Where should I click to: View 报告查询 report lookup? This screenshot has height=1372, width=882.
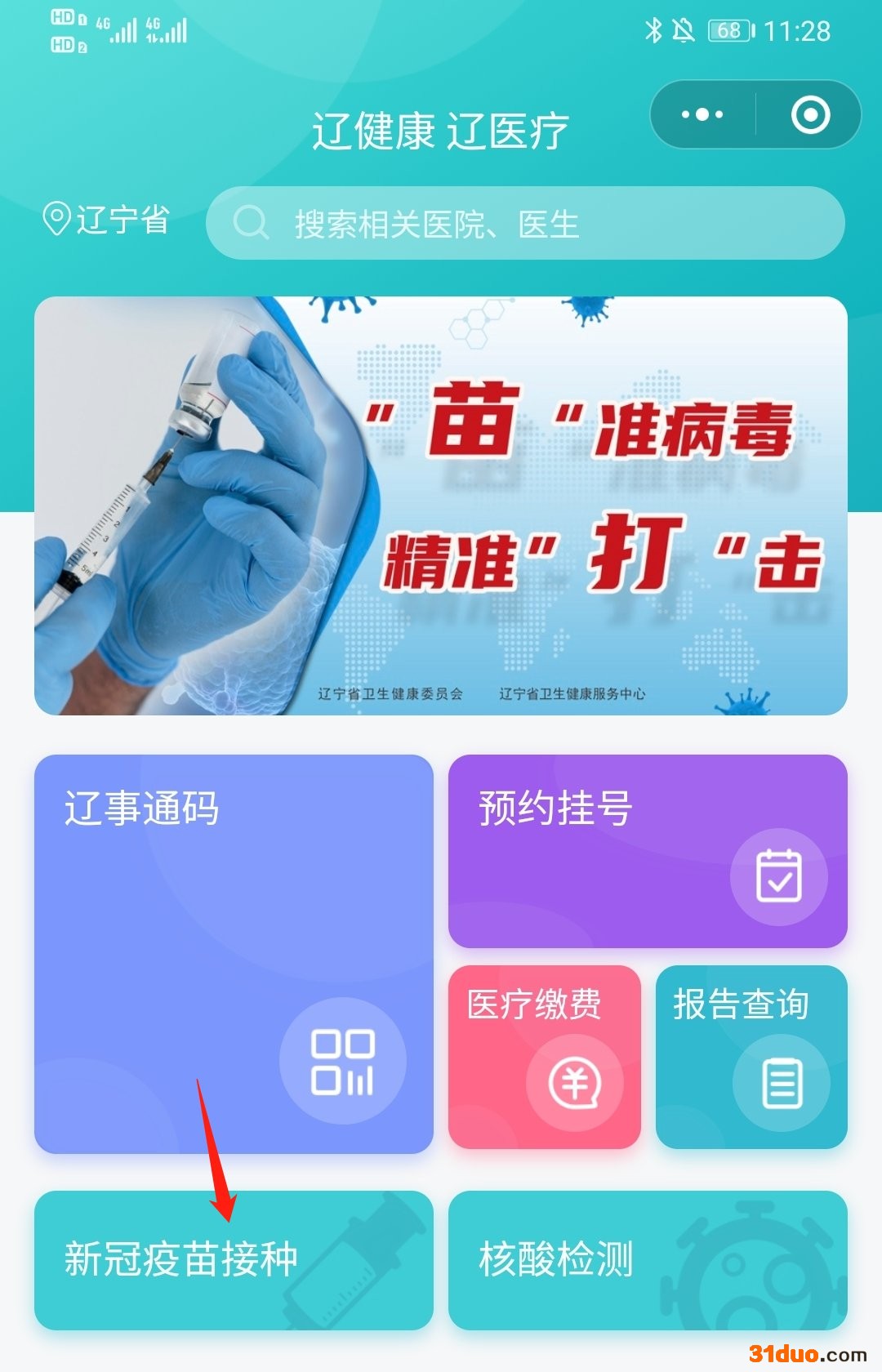click(x=751, y=1057)
